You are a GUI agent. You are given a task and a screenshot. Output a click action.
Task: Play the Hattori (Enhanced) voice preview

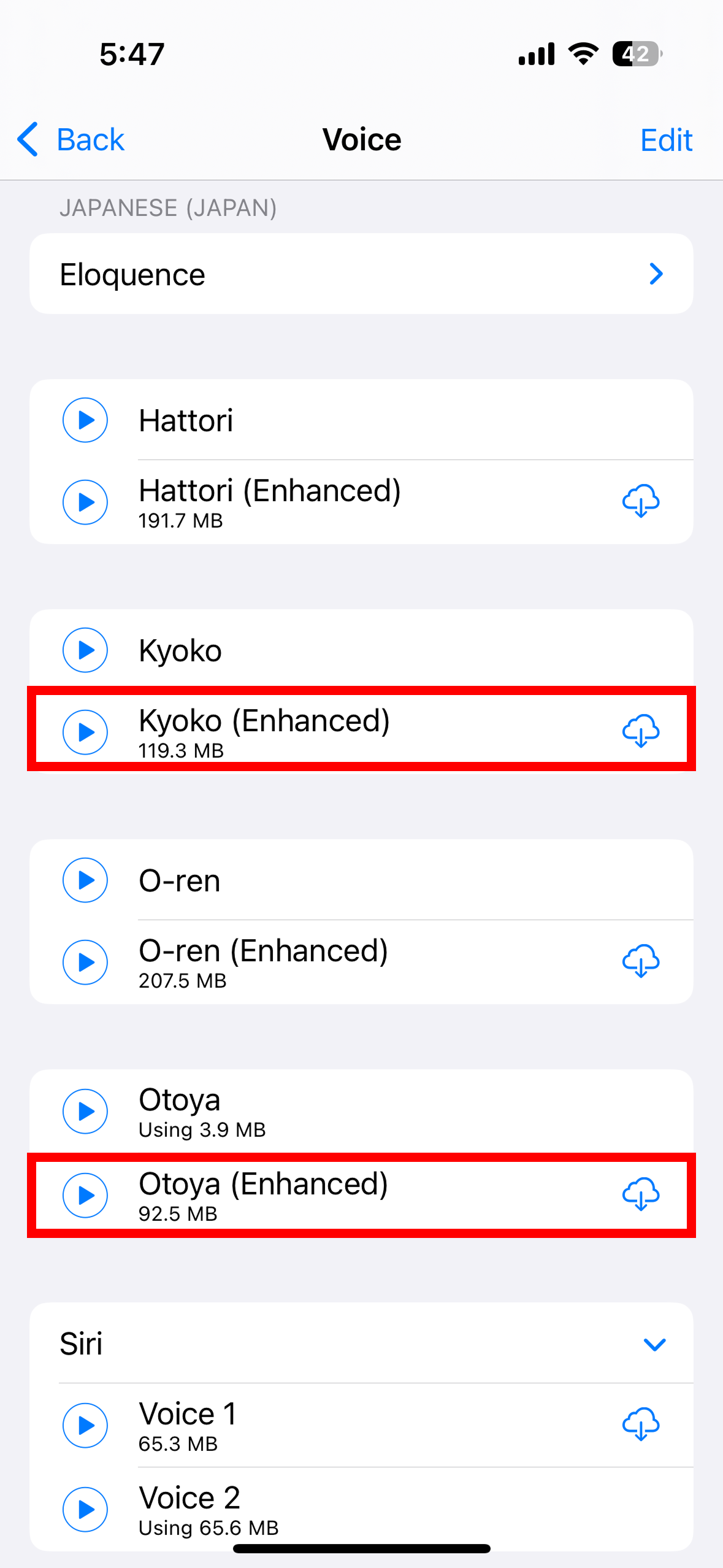[85, 502]
